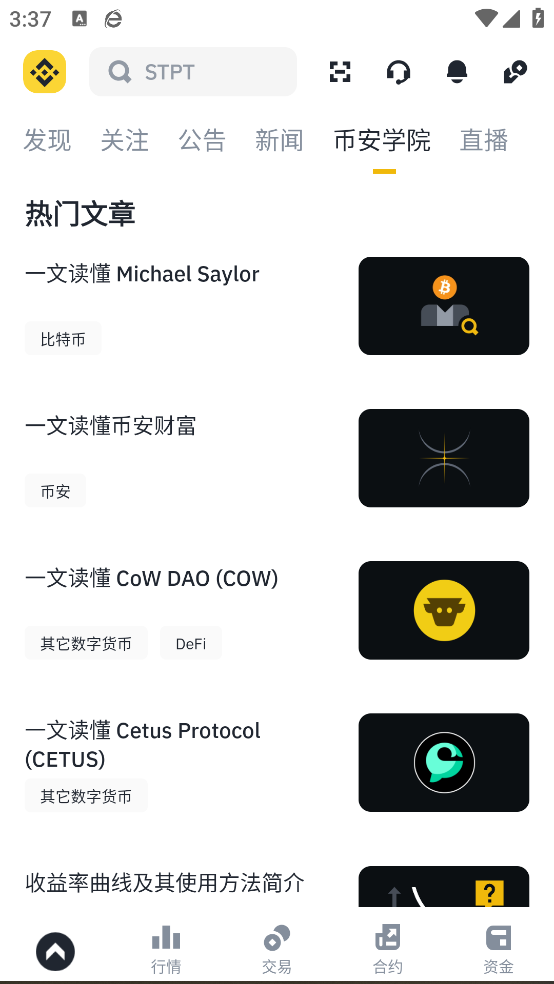Switch to the 新闻 tab
Screen dimensions: 554x984
point(279,140)
